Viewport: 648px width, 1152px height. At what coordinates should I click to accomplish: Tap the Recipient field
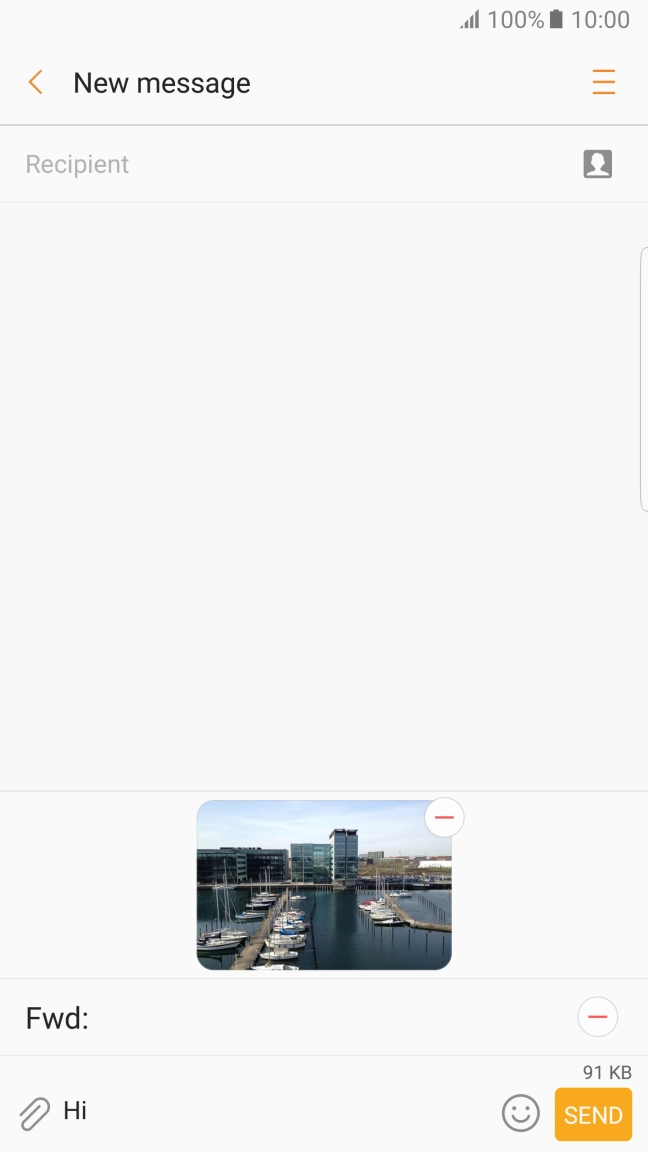pyautogui.click(x=290, y=164)
